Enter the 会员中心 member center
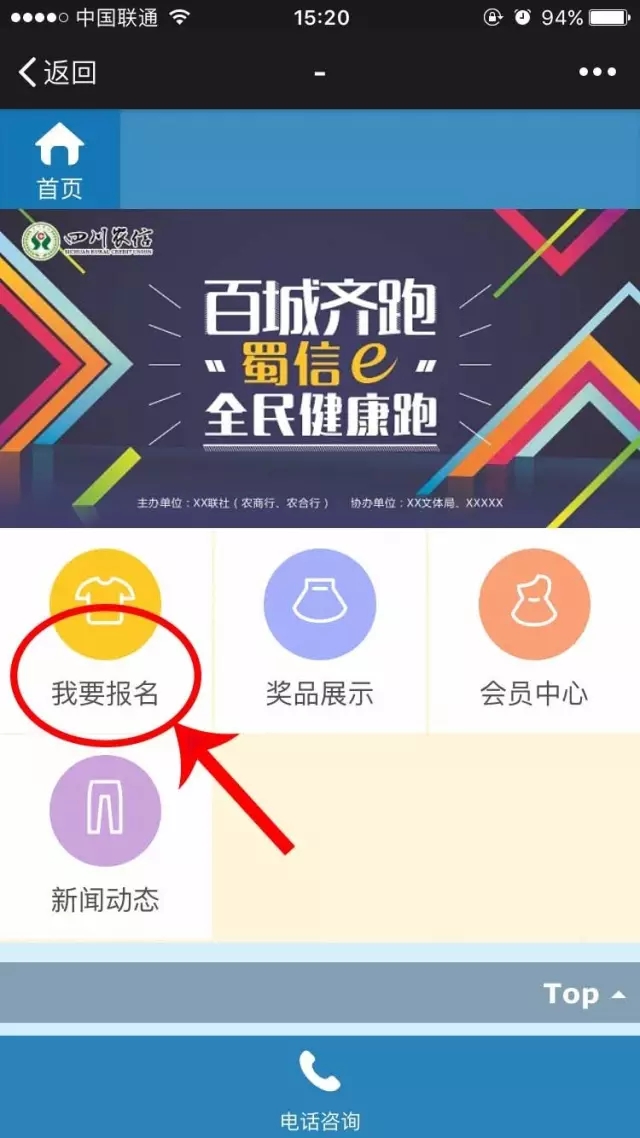Image resolution: width=640 pixels, height=1138 pixels. tap(533, 632)
